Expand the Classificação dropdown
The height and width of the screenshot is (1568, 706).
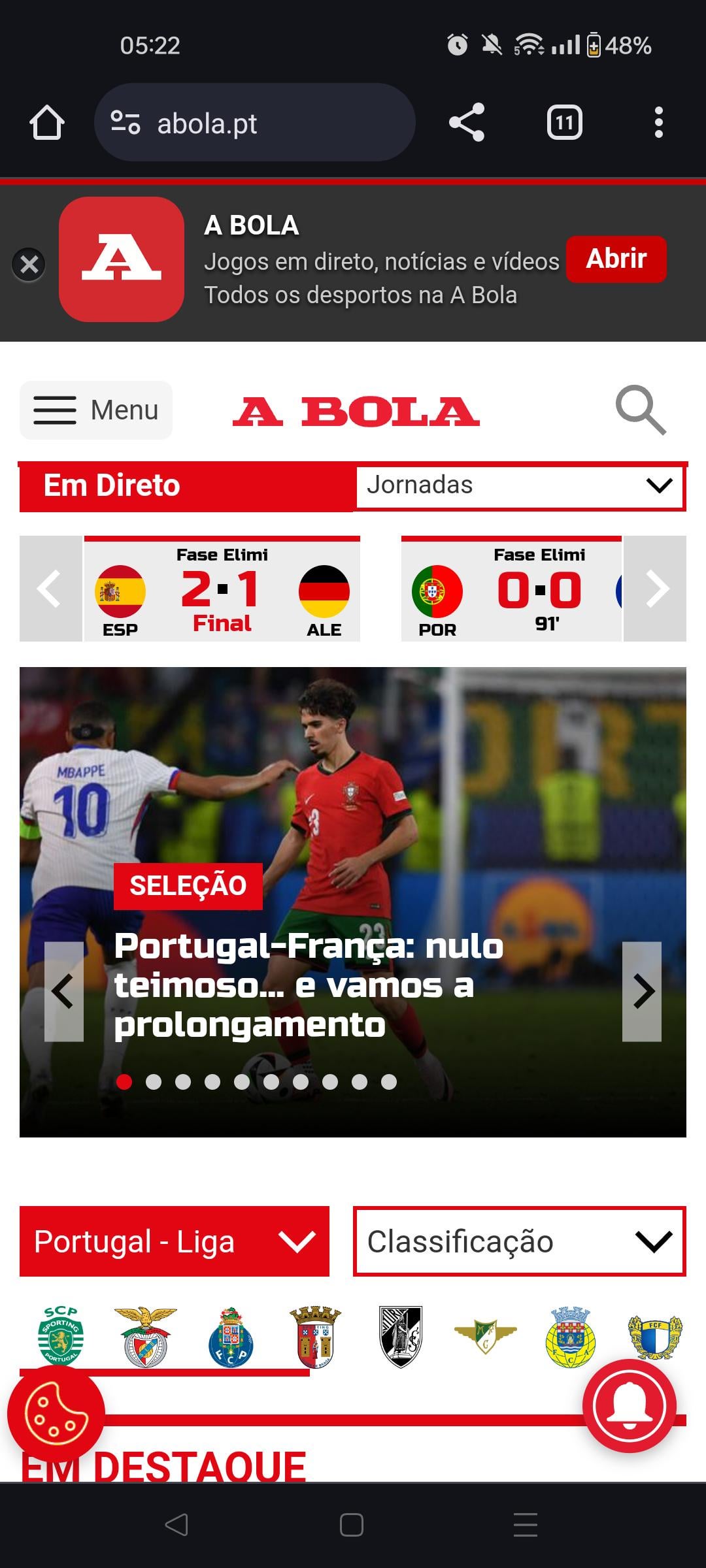[520, 1241]
